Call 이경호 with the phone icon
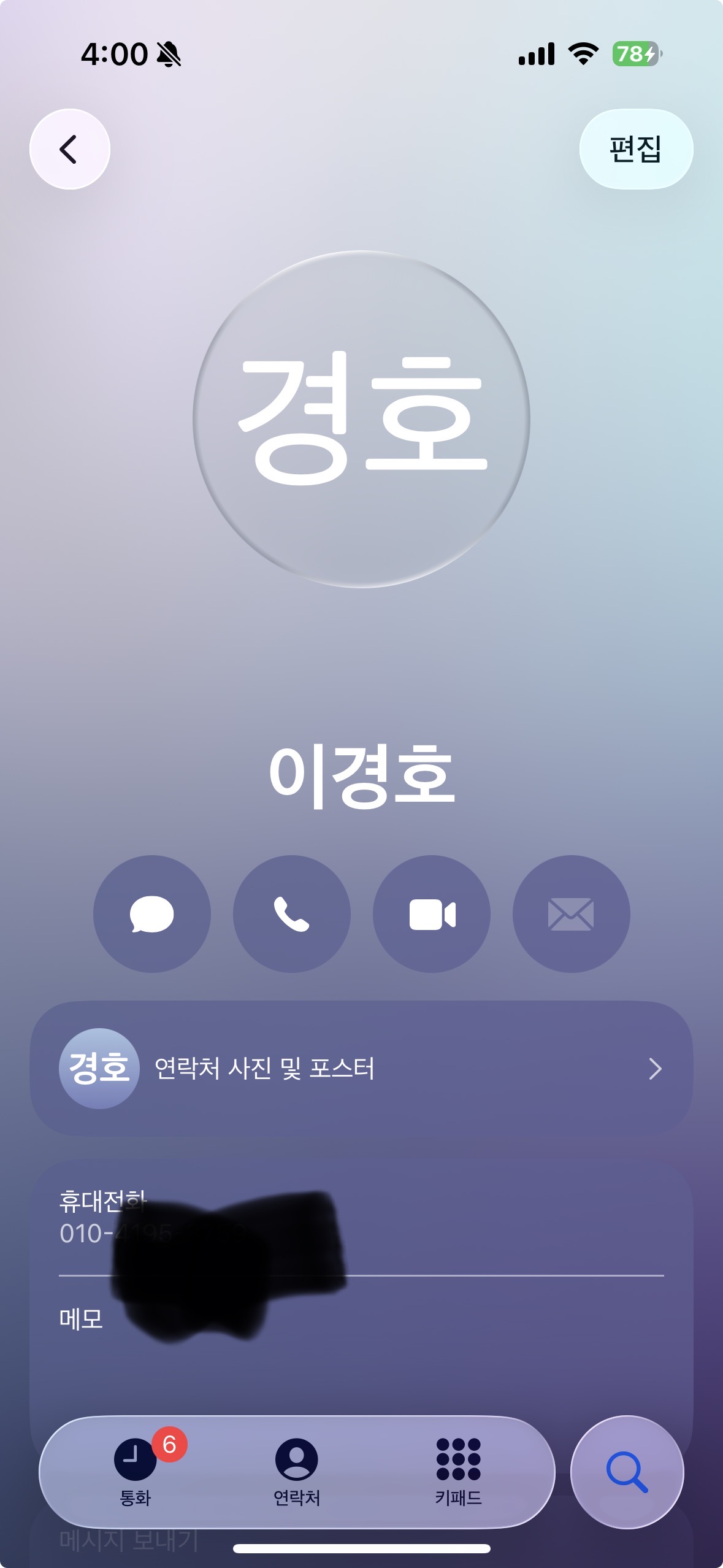This screenshot has width=723, height=1568. tap(291, 913)
